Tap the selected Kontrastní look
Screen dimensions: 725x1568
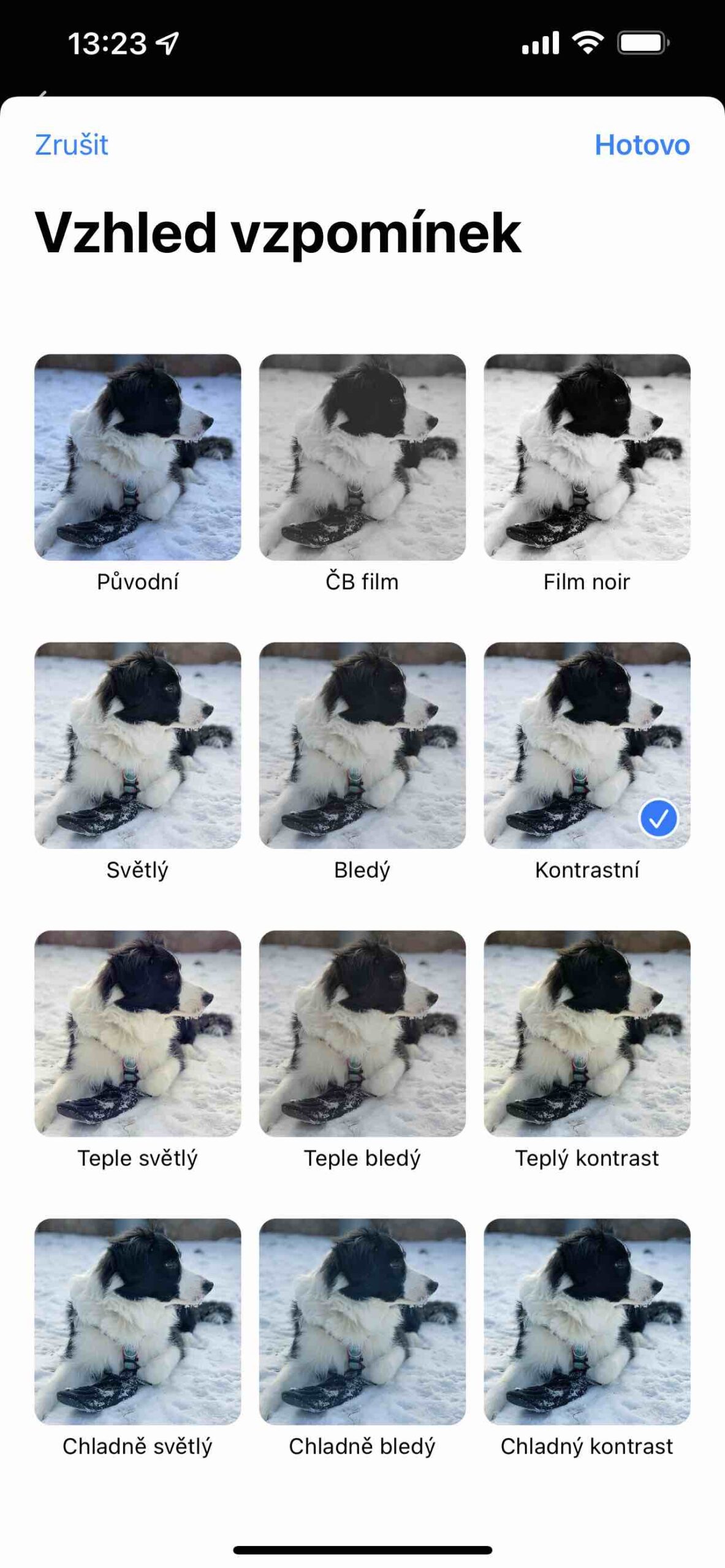tap(586, 745)
